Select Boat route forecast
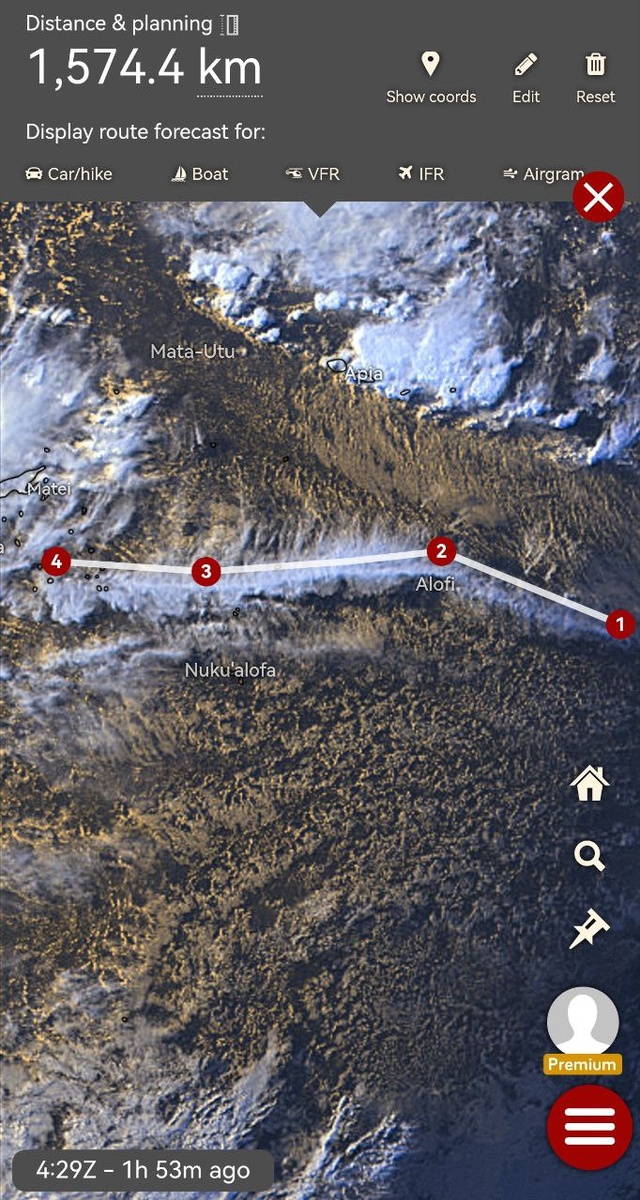 point(200,174)
